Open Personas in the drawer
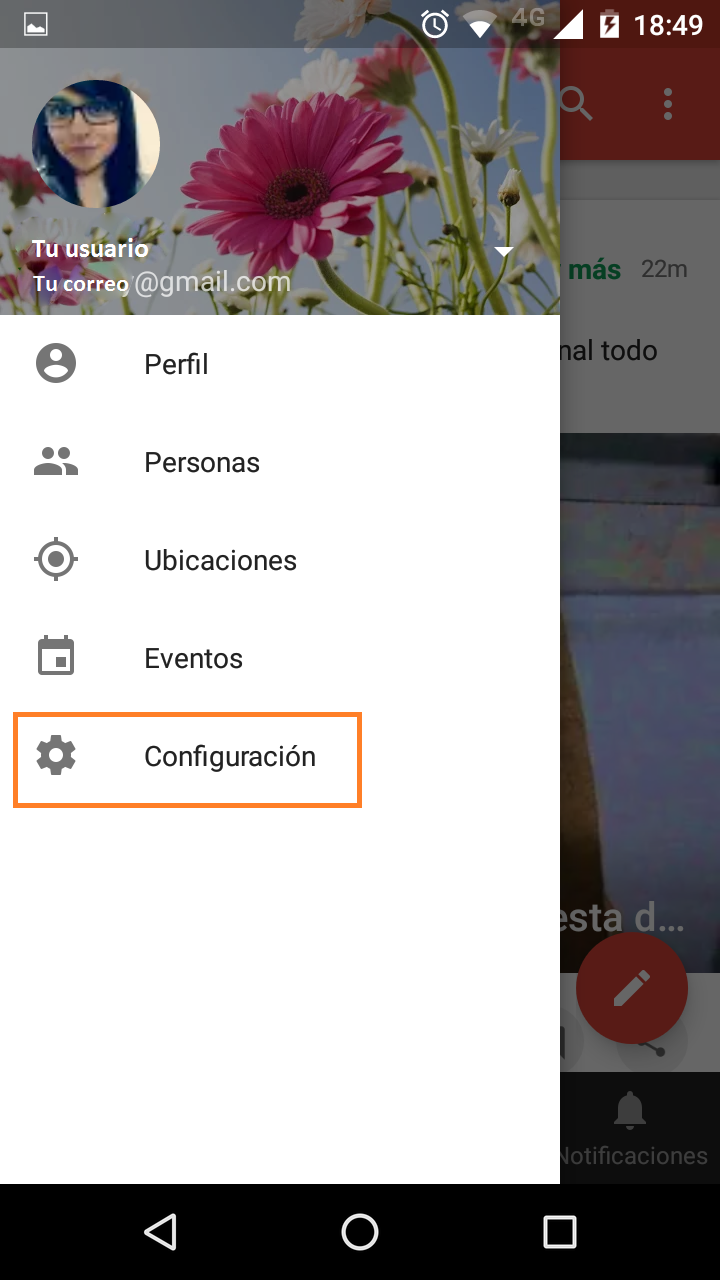The image size is (720, 1280). (280, 462)
